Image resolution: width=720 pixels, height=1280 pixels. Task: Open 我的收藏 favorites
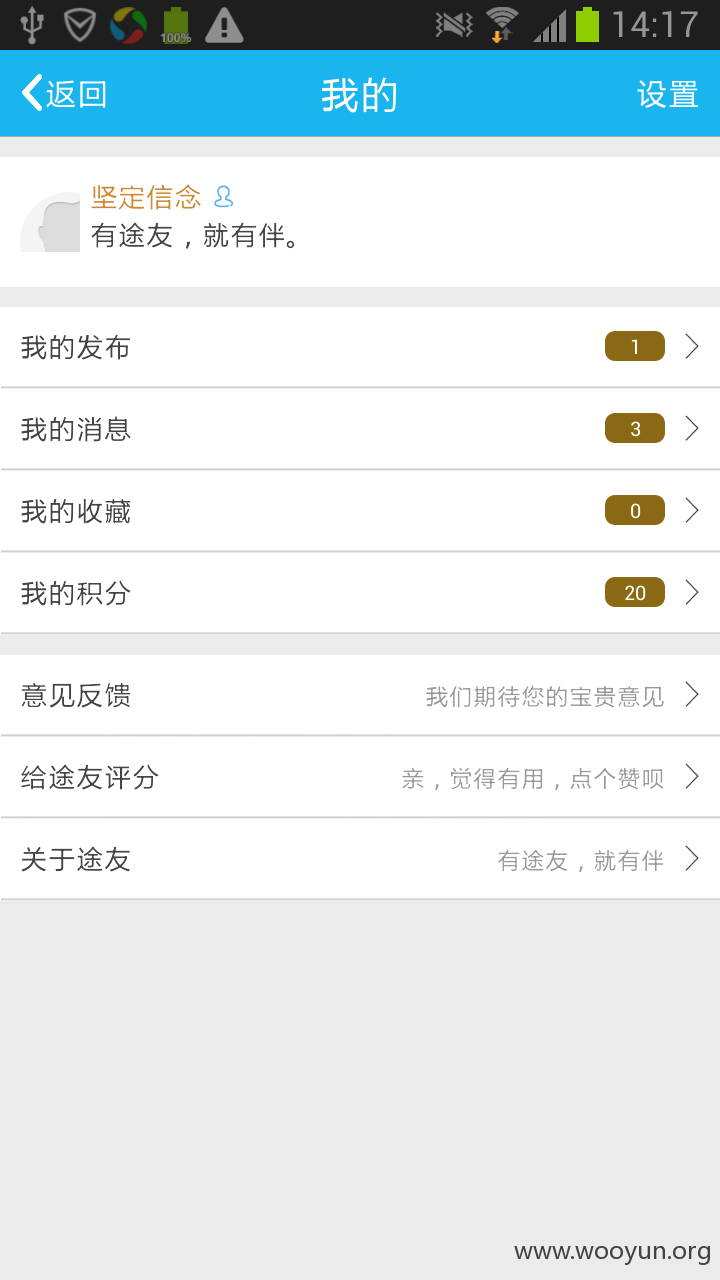[360, 511]
